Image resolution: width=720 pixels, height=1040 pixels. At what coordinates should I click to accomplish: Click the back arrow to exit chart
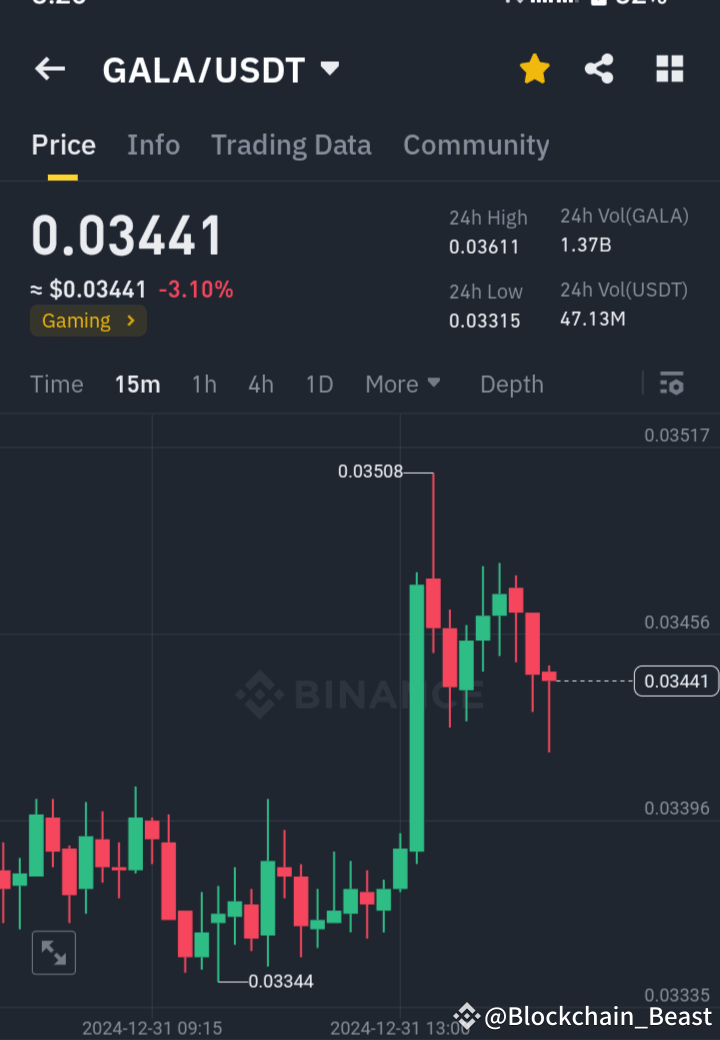(x=49, y=68)
